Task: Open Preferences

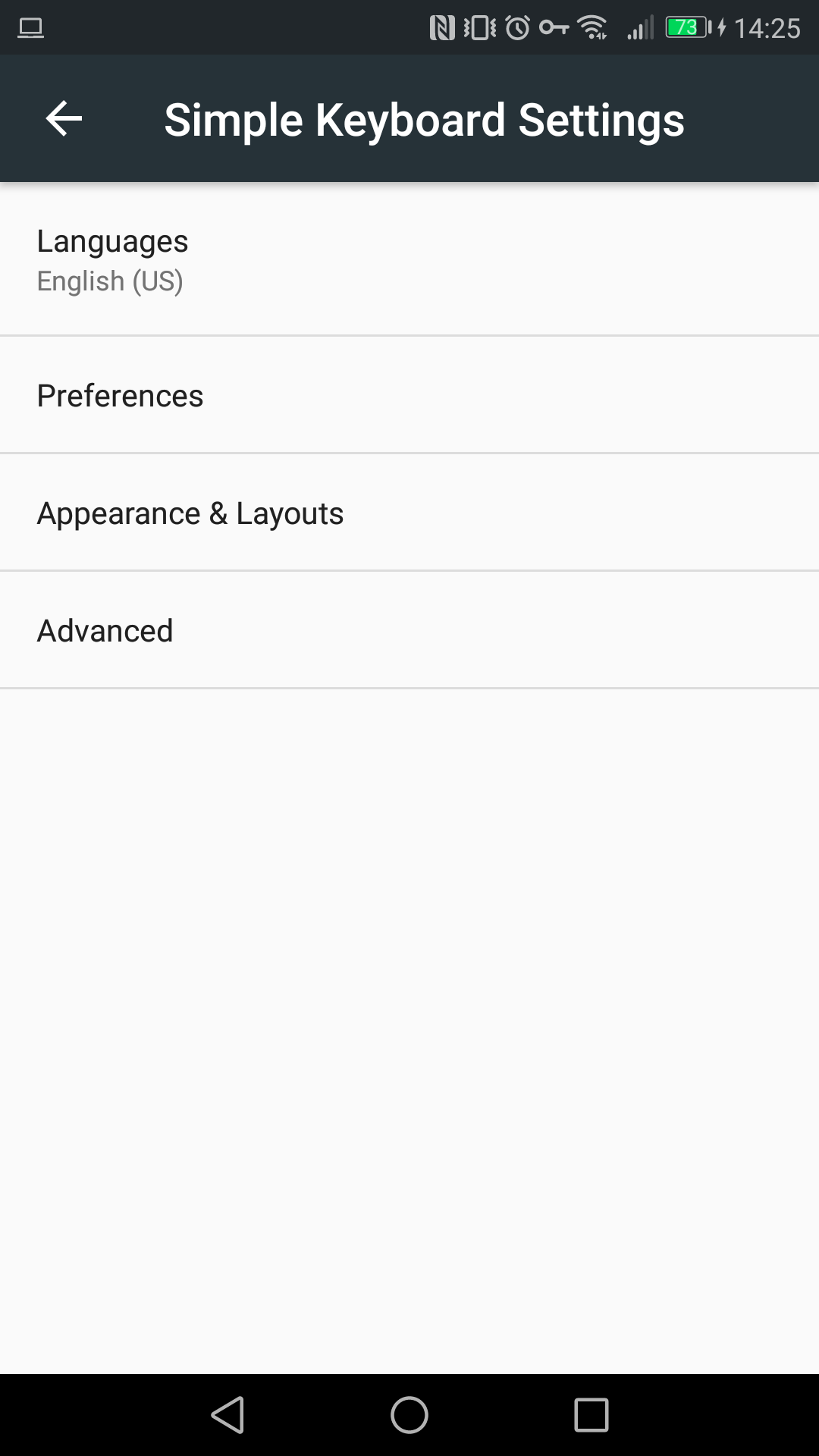Action: pyautogui.click(x=409, y=395)
